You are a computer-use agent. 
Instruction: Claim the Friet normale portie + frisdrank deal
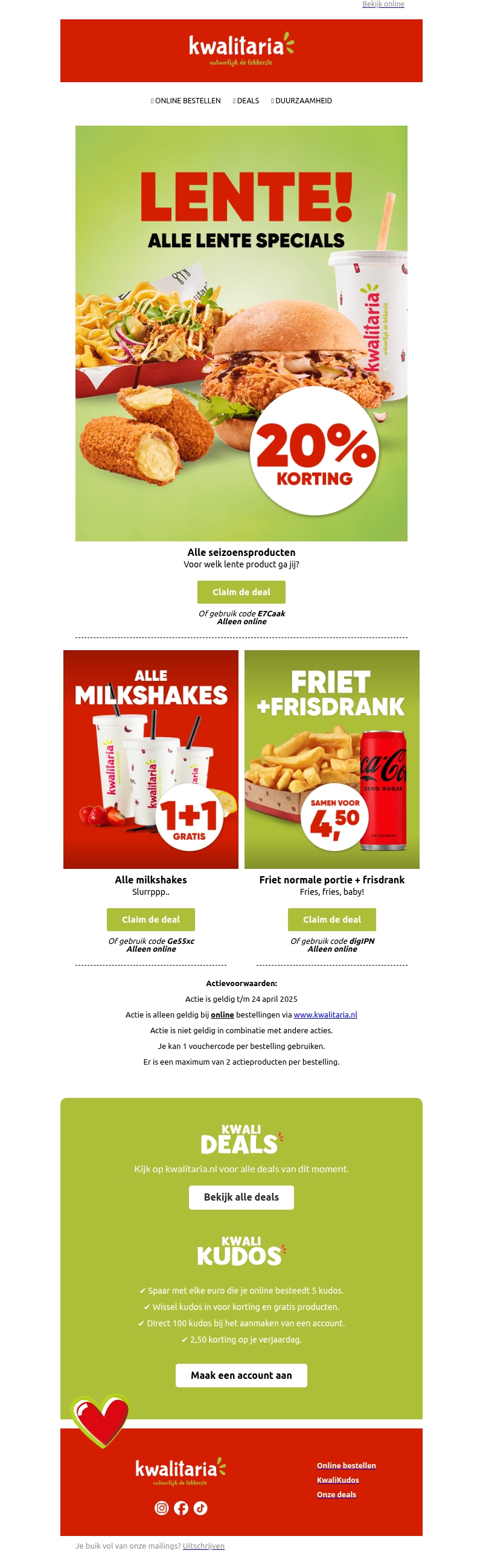pyautogui.click(x=332, y=920)
